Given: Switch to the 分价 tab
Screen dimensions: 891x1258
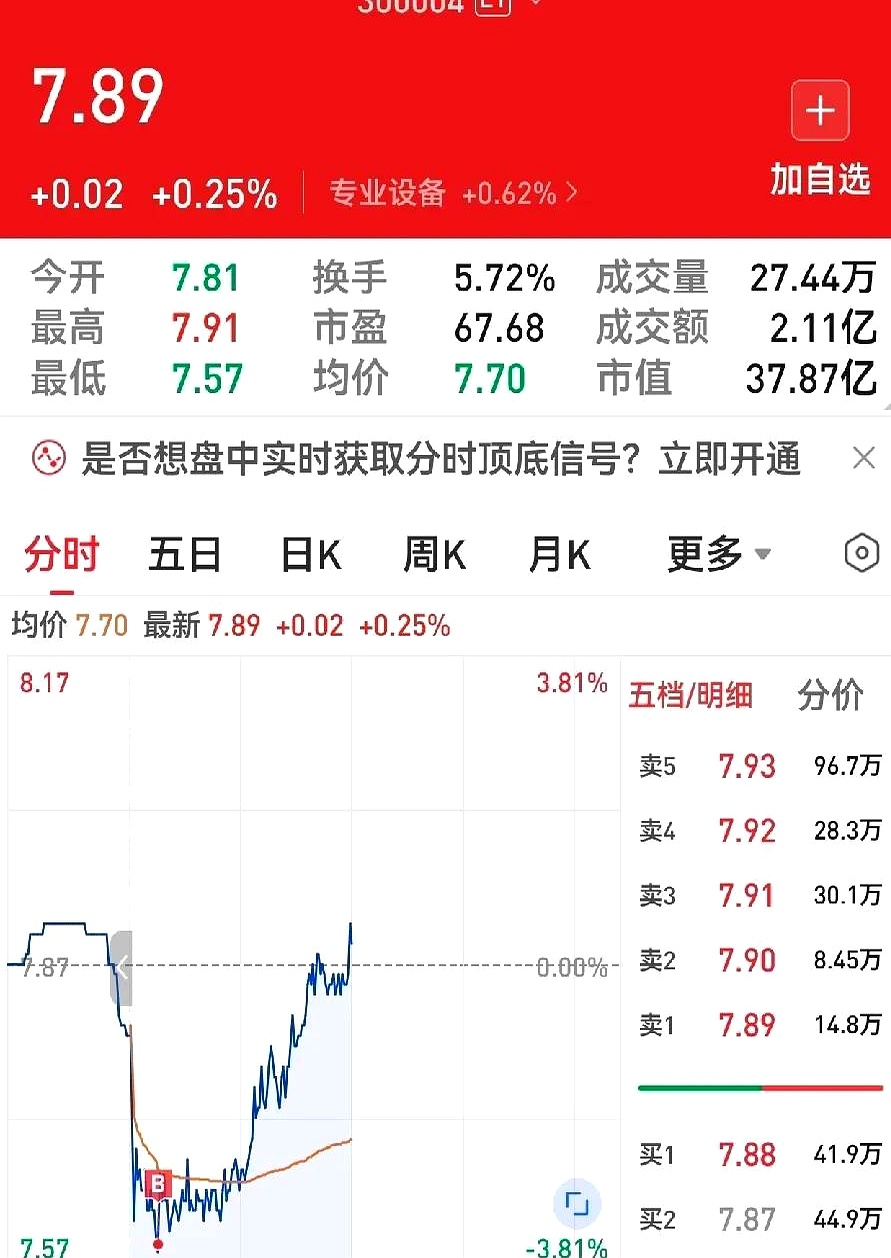Looking at the screenshot, I should 830,696.
